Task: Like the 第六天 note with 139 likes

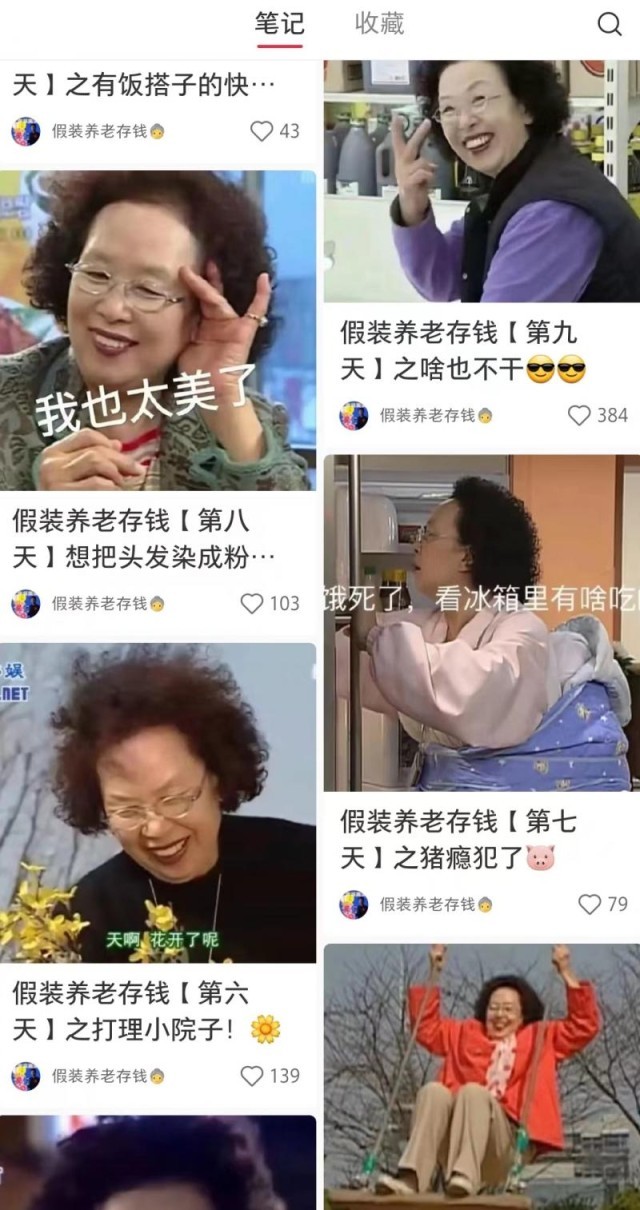Action: [252, 1076]
